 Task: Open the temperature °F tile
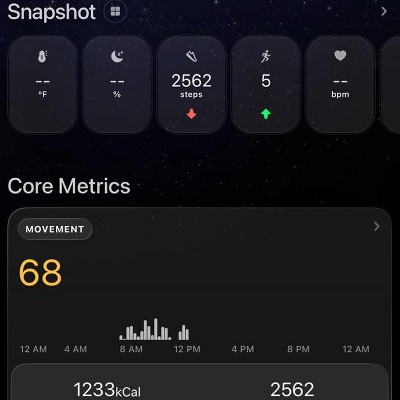click(43, 85)
